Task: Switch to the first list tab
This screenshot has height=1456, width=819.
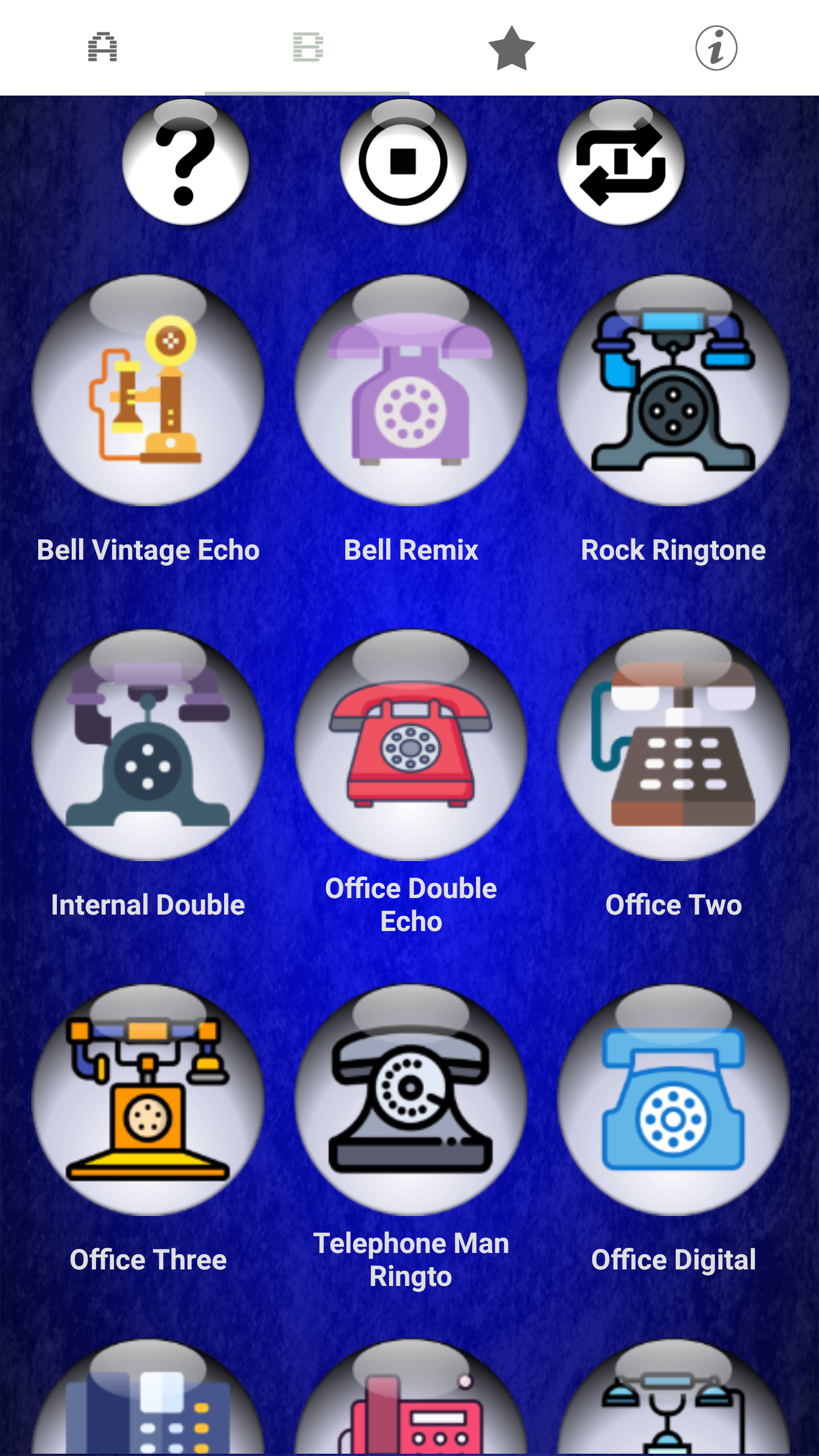Action: coord(102,48)
